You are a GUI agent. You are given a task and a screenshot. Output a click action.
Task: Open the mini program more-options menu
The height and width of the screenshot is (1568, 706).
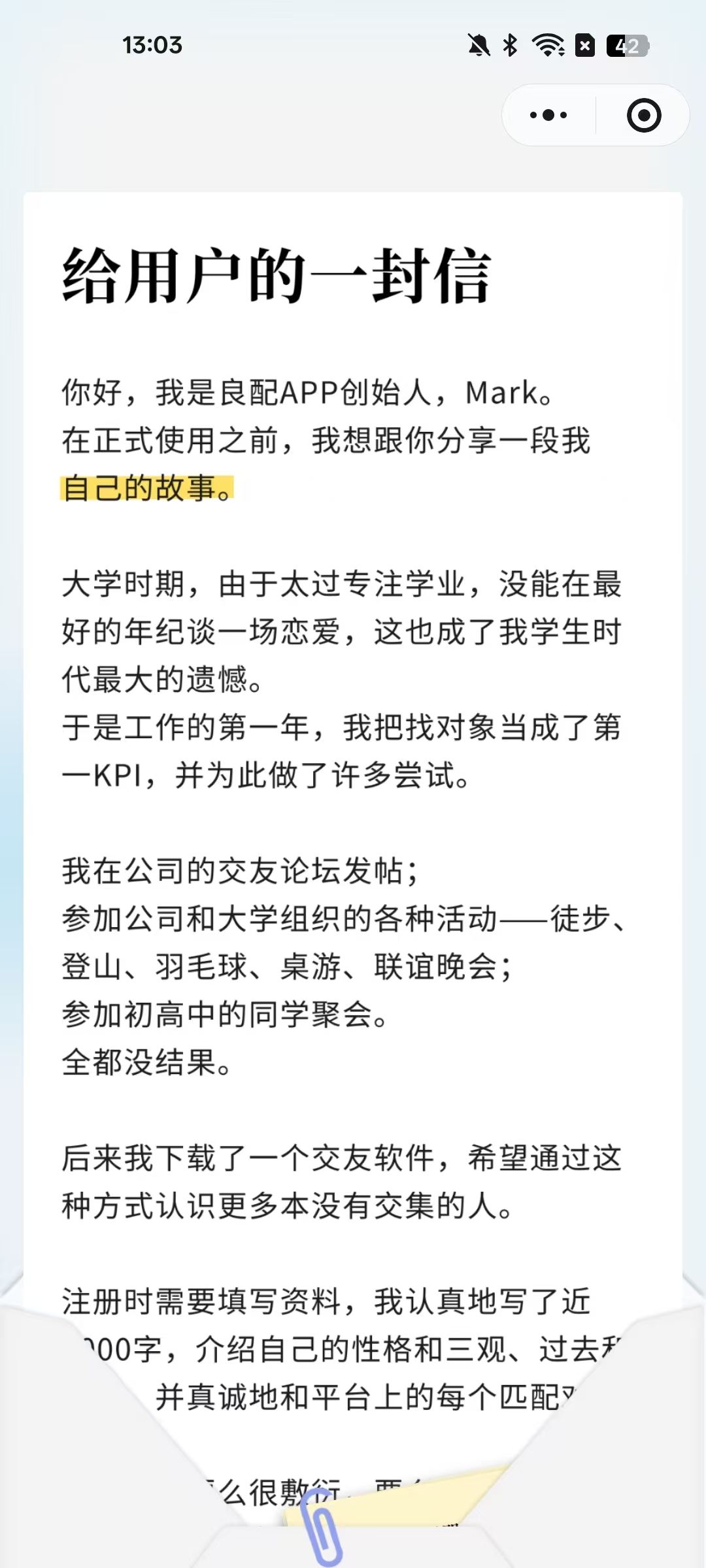[548, 115]
